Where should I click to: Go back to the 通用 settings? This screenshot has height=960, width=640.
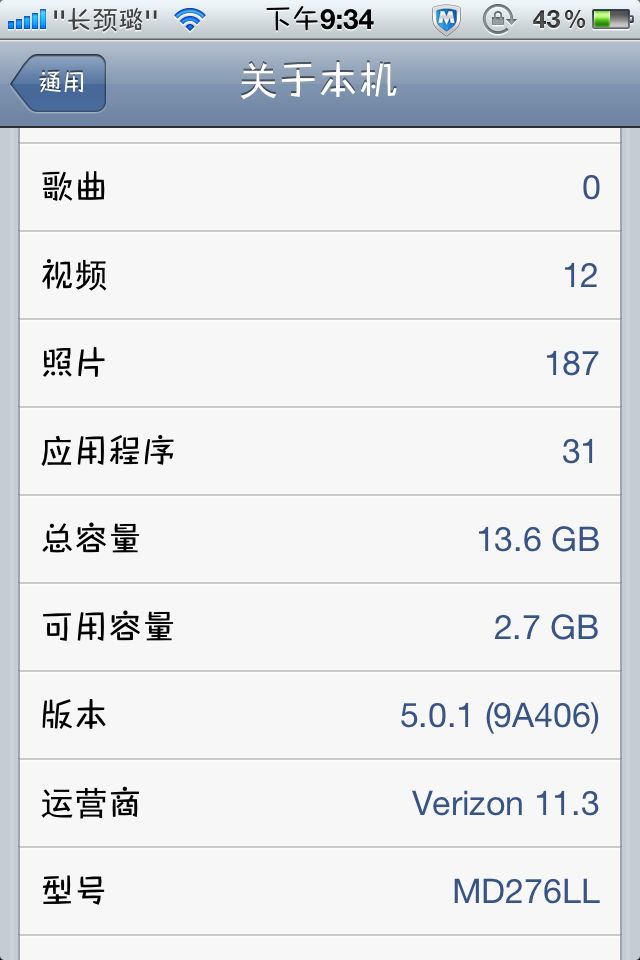(x=60, y=83)
